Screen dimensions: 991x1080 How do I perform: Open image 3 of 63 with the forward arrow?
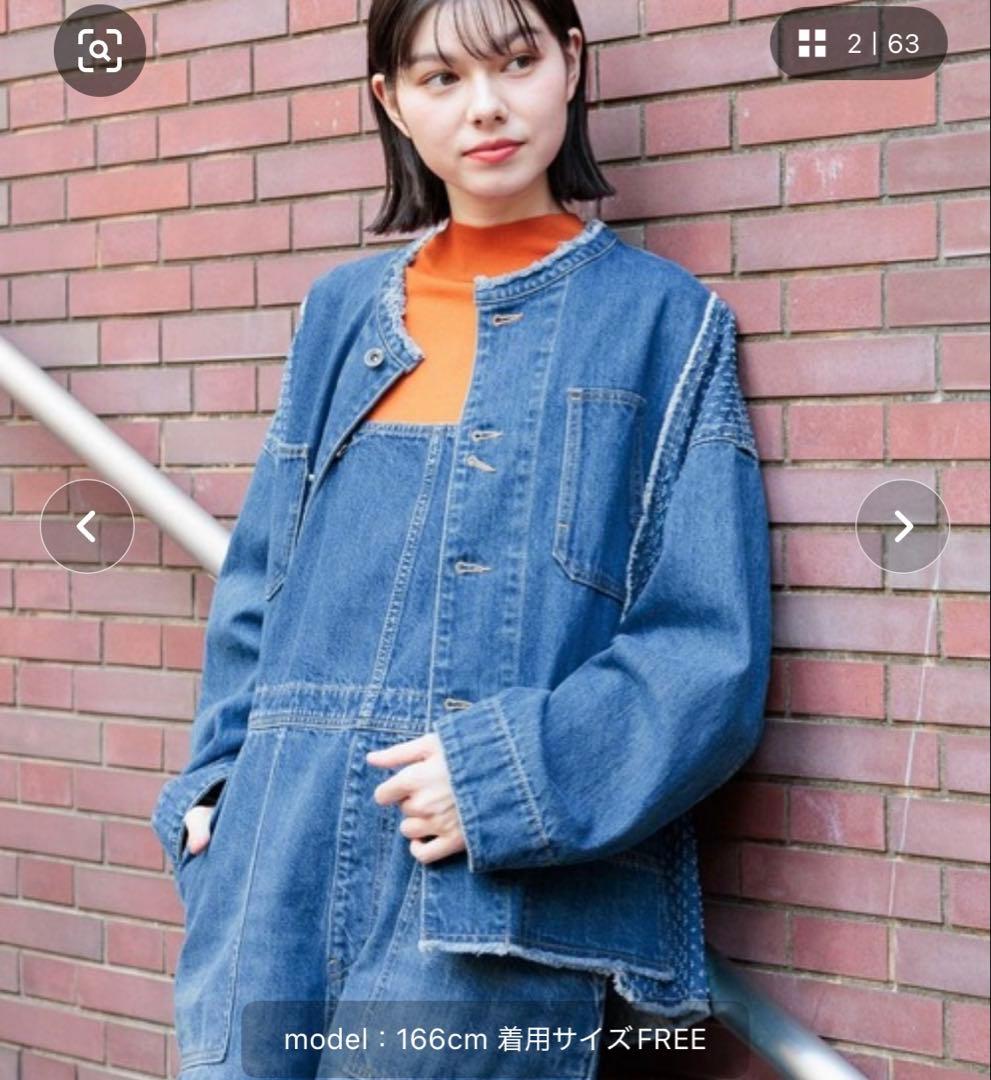point(903,524)
